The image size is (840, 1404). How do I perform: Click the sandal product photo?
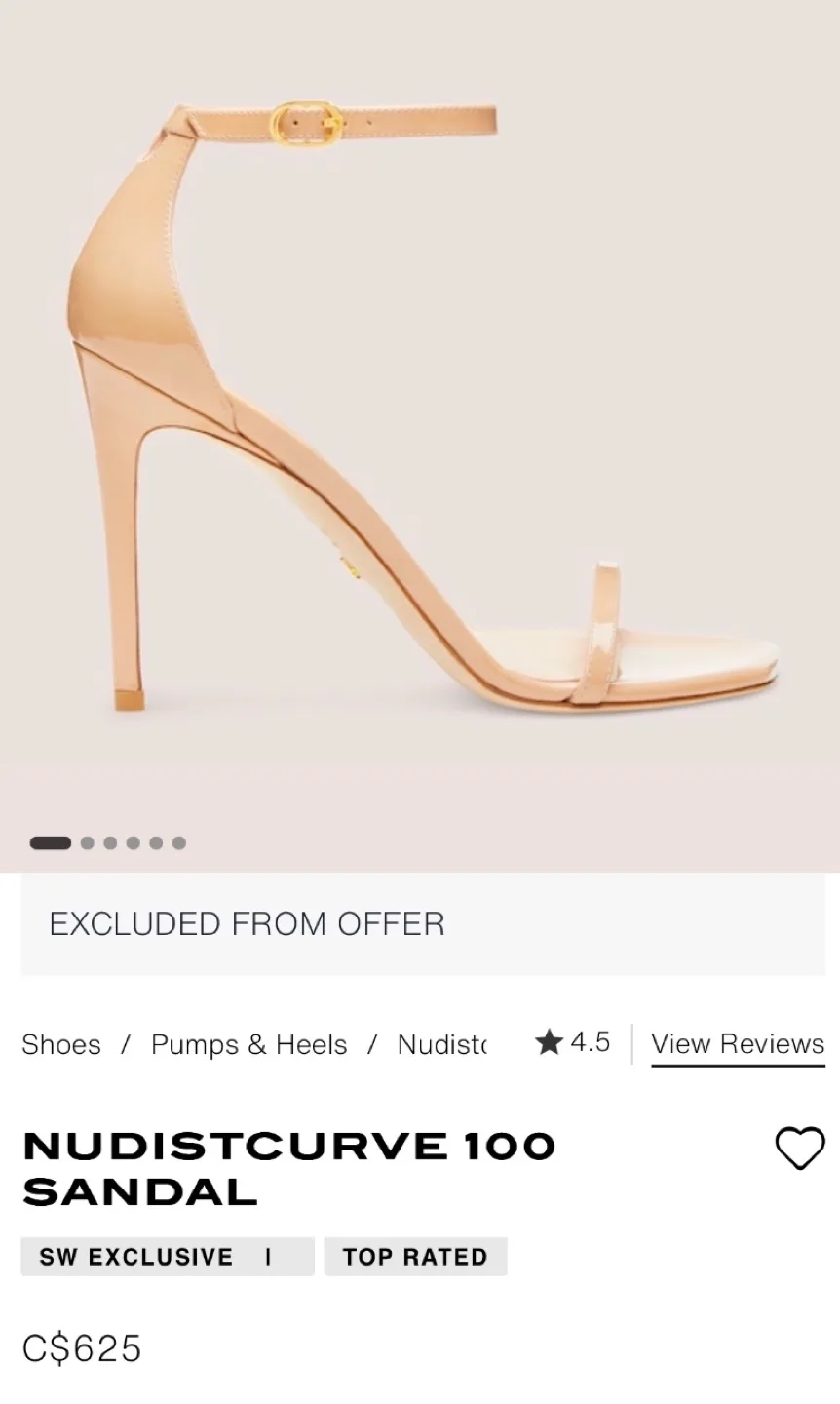(420, 409)
